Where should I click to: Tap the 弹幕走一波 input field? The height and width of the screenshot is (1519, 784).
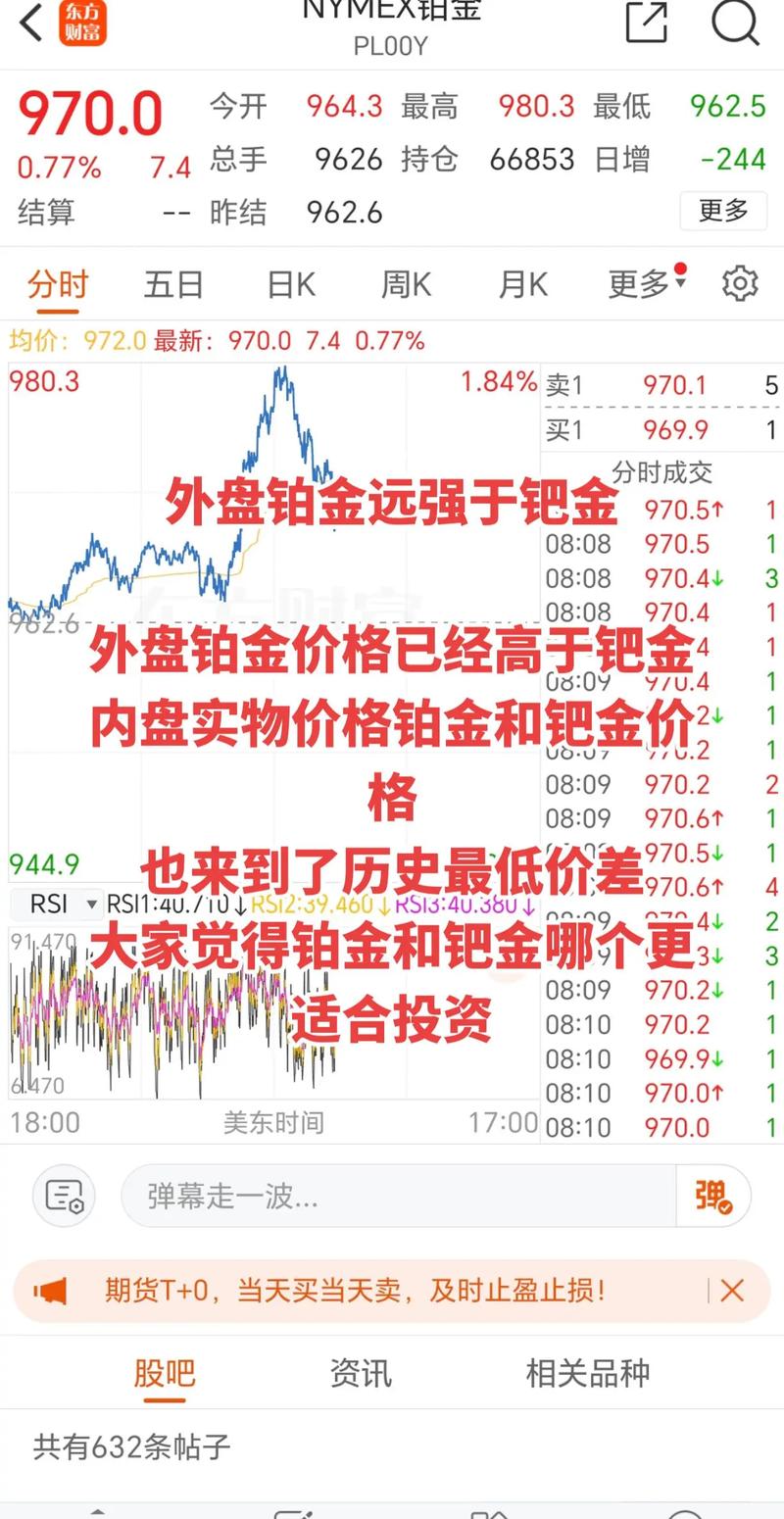click(397, 1196)
